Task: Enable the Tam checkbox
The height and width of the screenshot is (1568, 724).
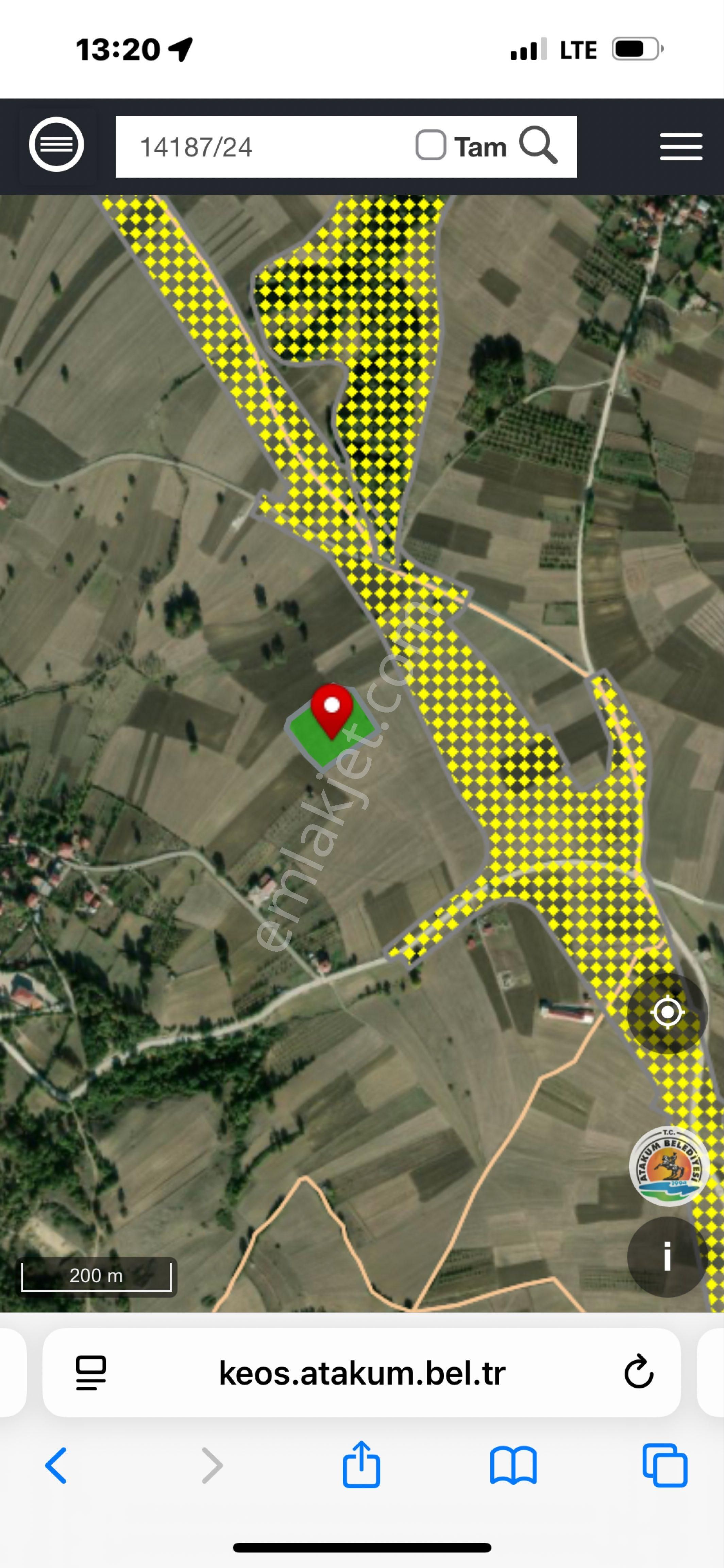Action: pos(431,146)
